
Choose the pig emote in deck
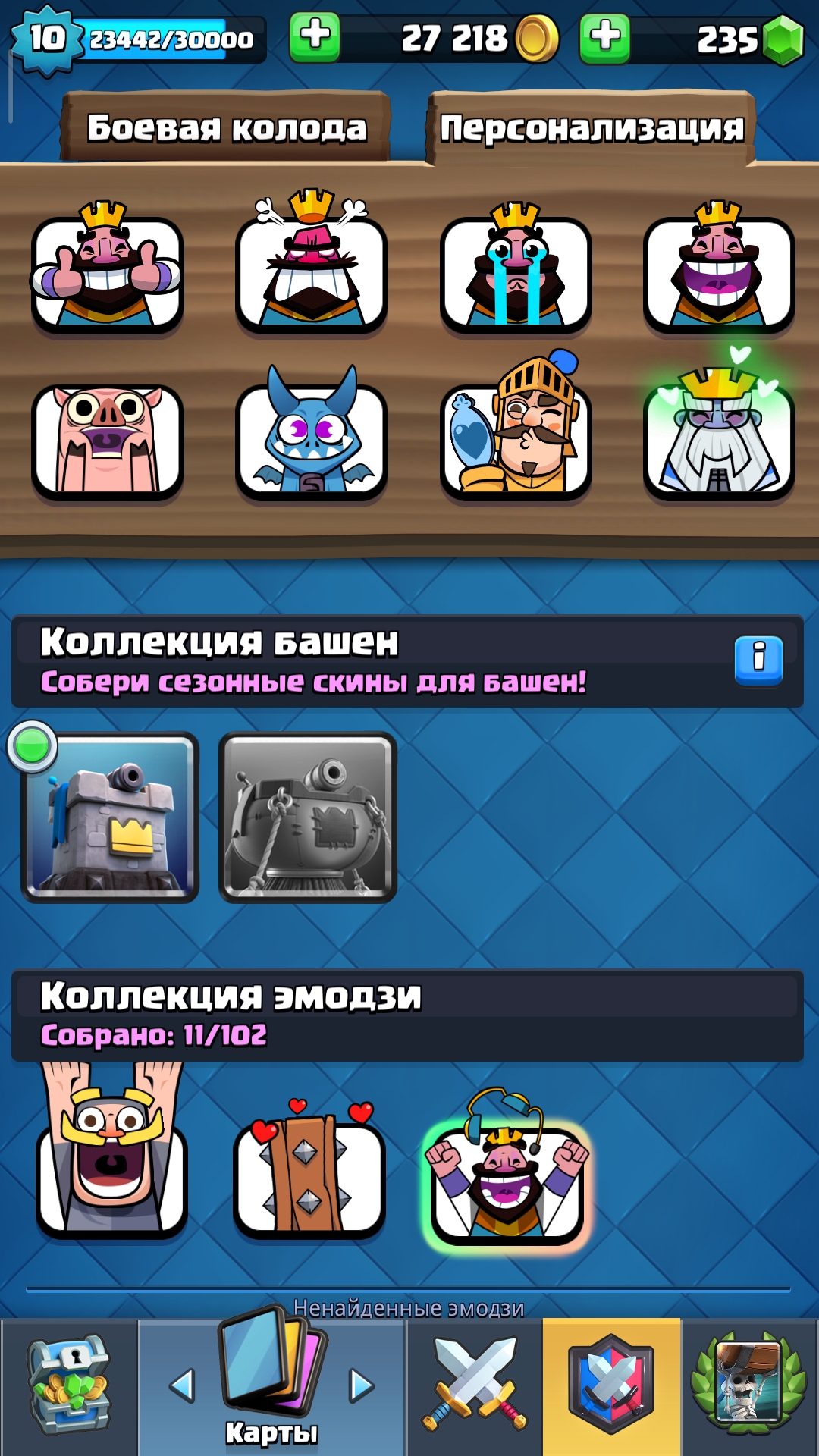[107, 441]
